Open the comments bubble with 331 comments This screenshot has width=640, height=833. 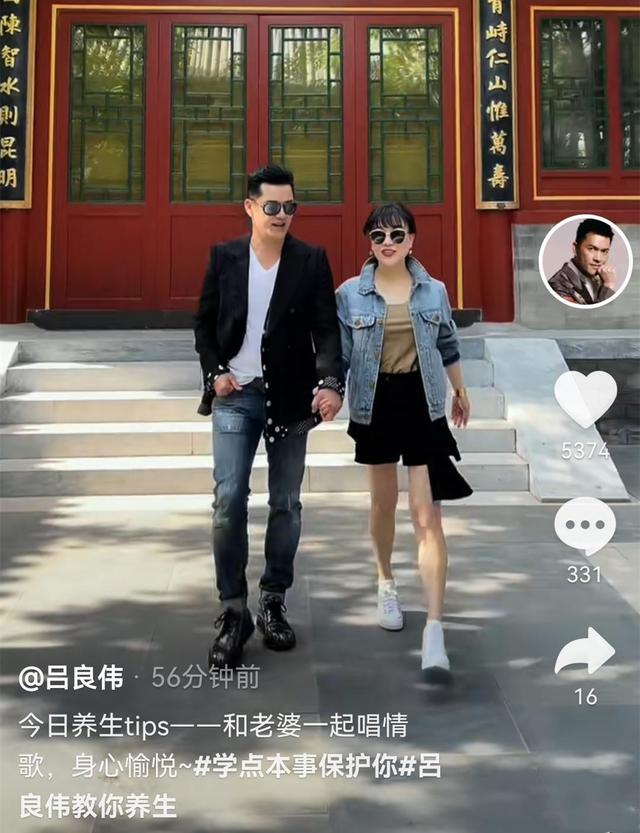585,525
